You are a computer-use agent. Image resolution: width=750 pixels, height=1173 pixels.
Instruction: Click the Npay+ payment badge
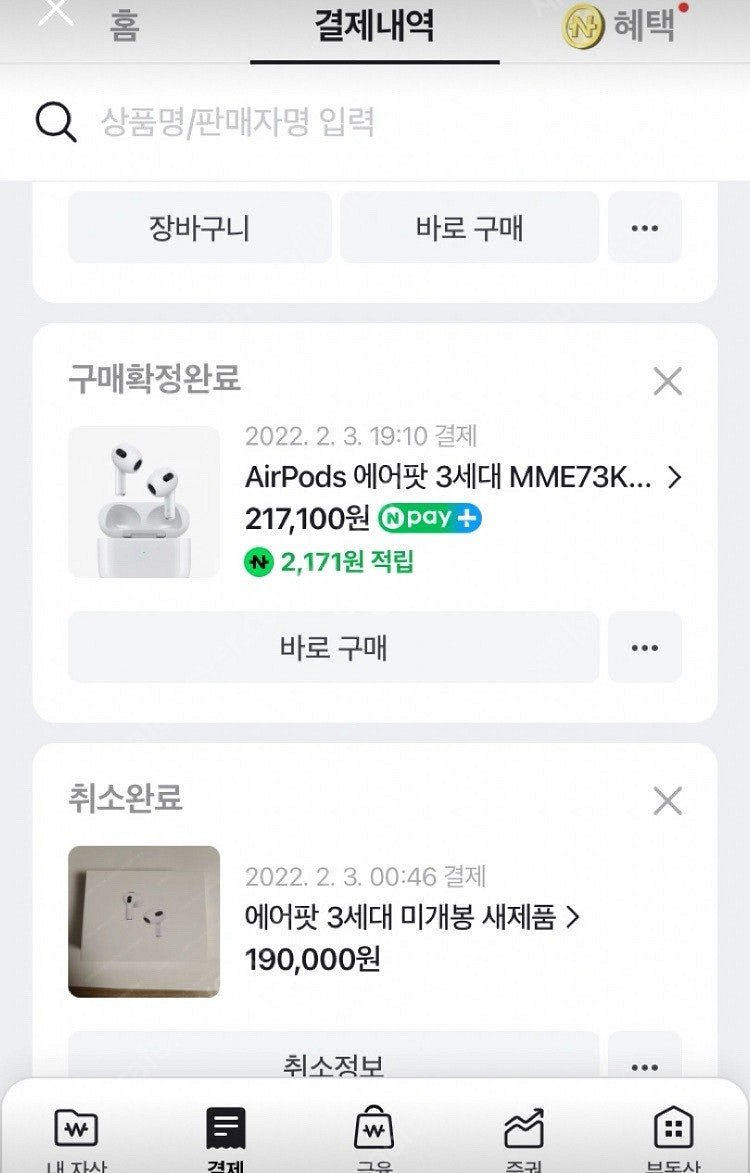[432, 518]
